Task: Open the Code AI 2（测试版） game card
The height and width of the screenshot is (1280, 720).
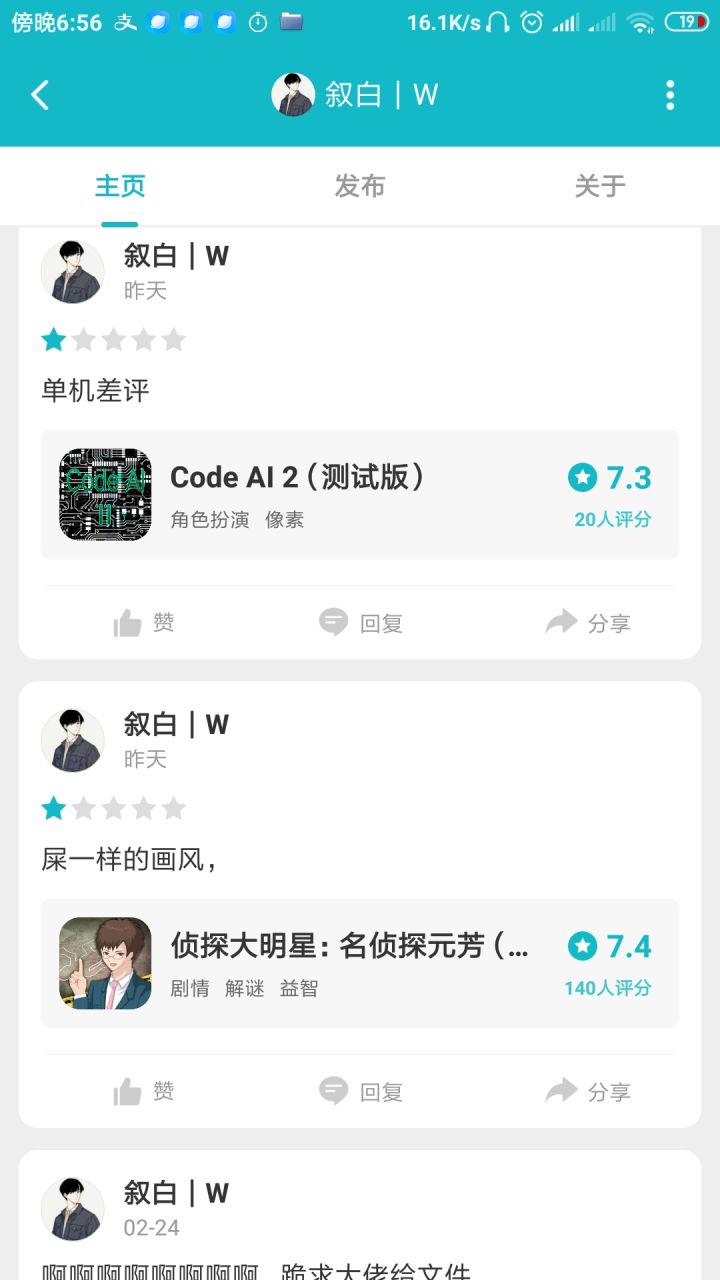Action: tap(360, 494)
